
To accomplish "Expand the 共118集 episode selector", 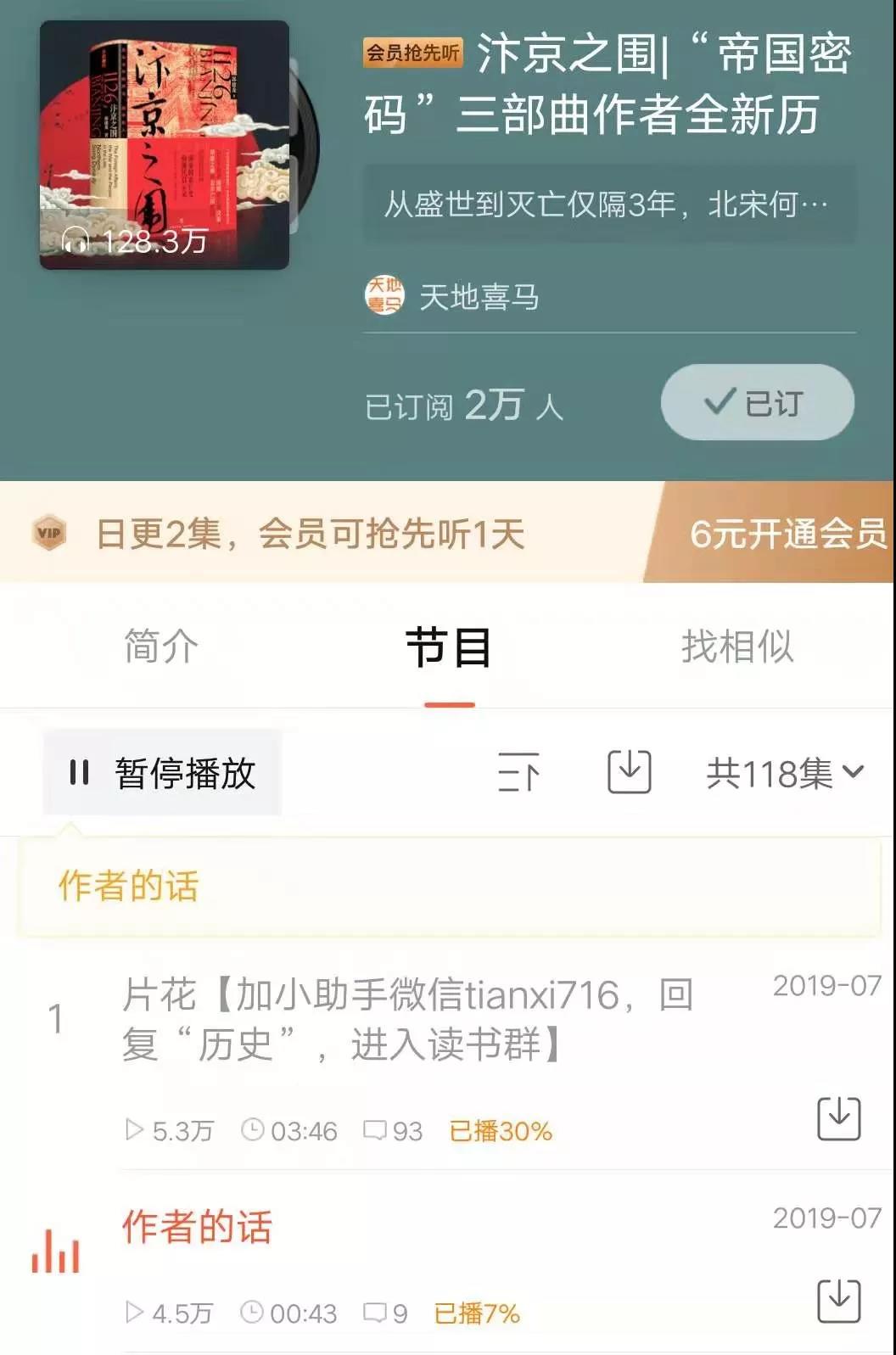I will (784, 773).
